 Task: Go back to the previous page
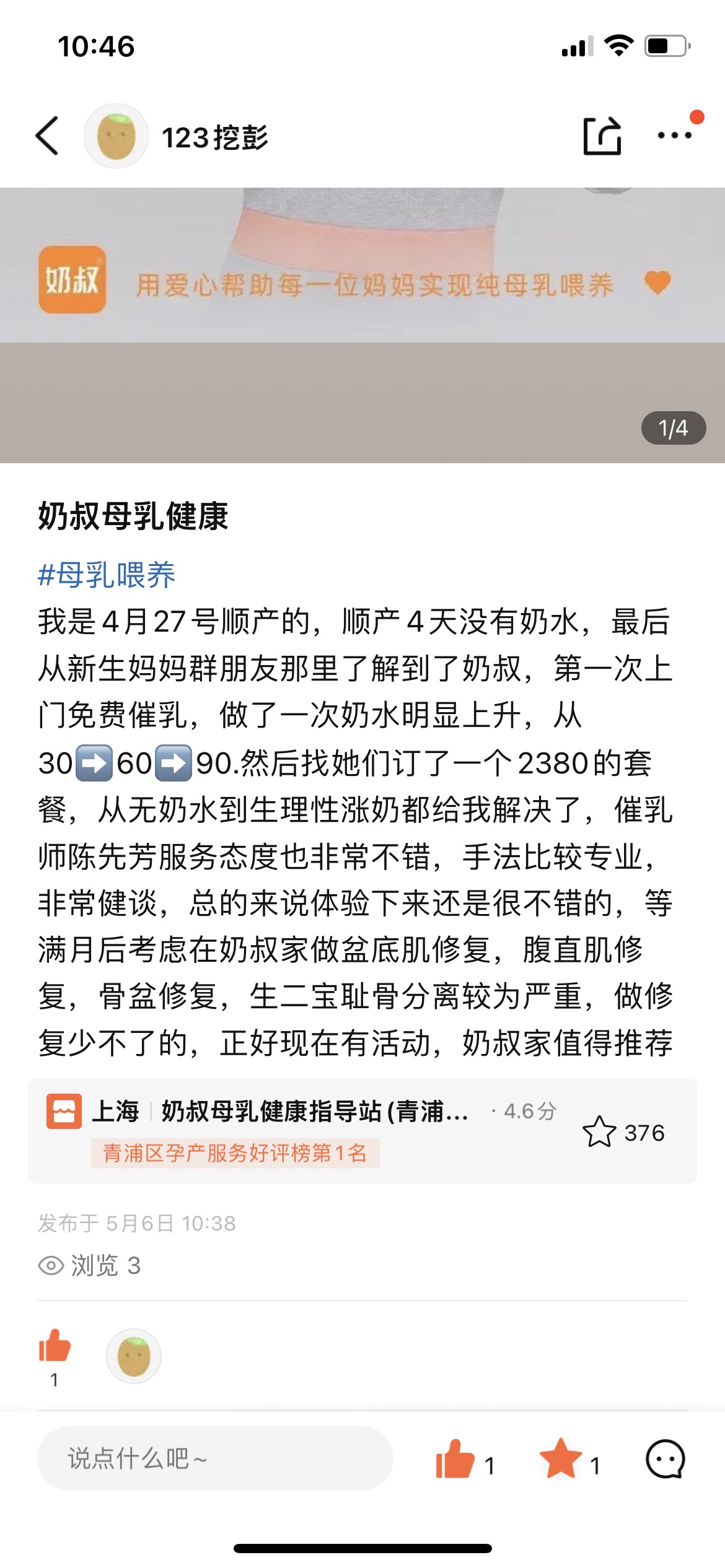click(x=48, y=136)
